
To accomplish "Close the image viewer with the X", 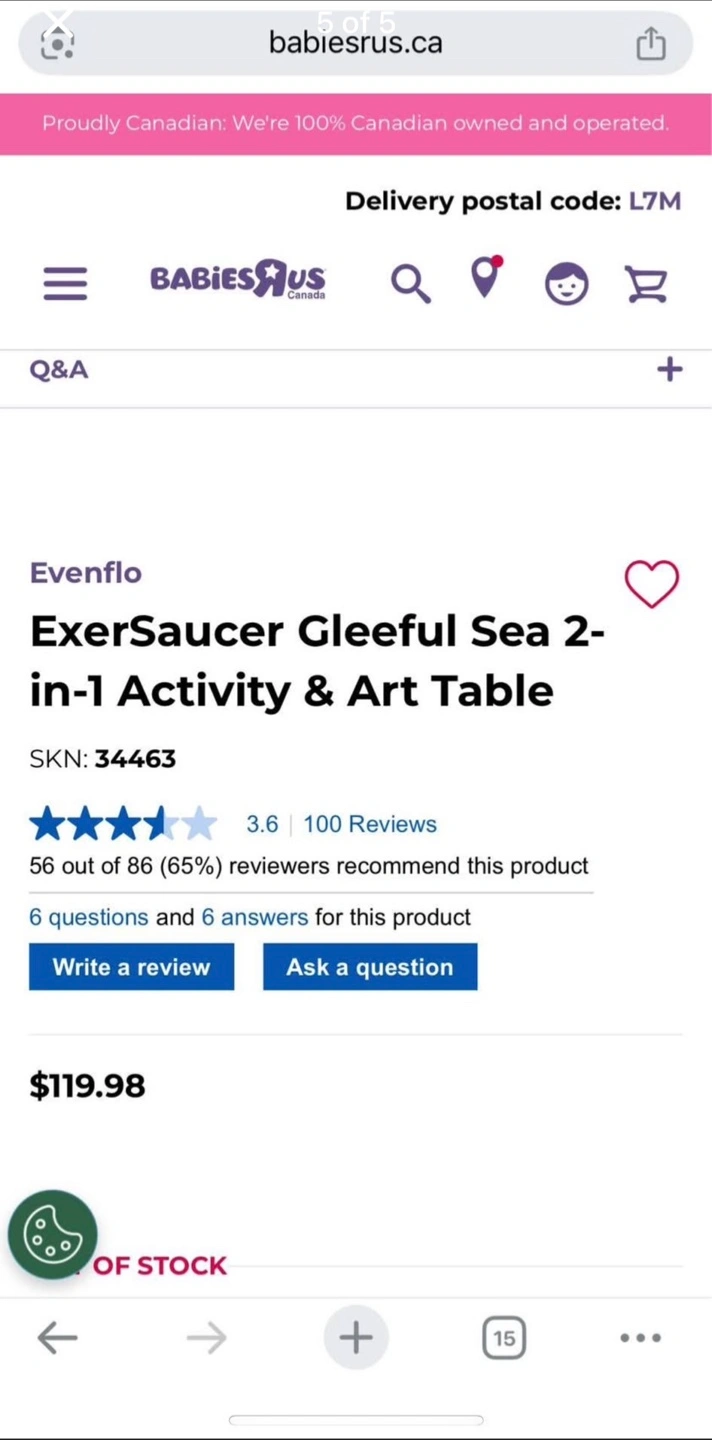I will 58,18.
